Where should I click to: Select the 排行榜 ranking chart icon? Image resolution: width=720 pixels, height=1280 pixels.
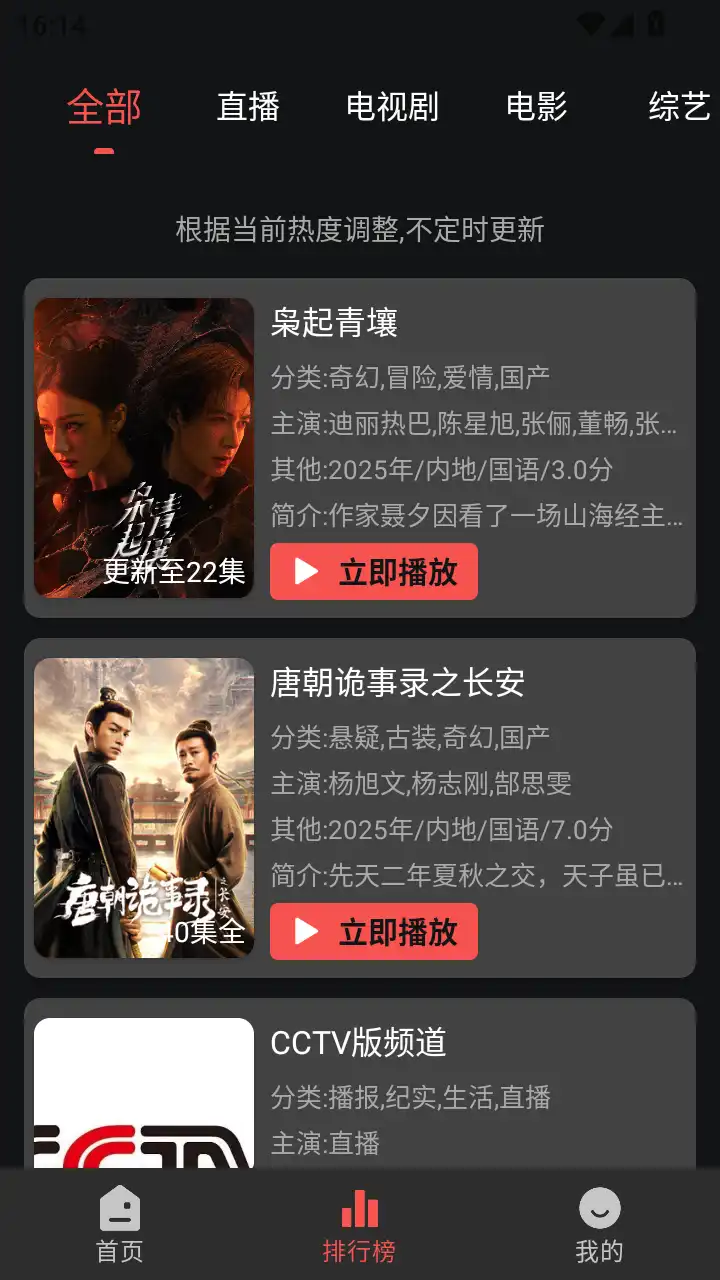pyautogui.click(x=359, y=1210)
